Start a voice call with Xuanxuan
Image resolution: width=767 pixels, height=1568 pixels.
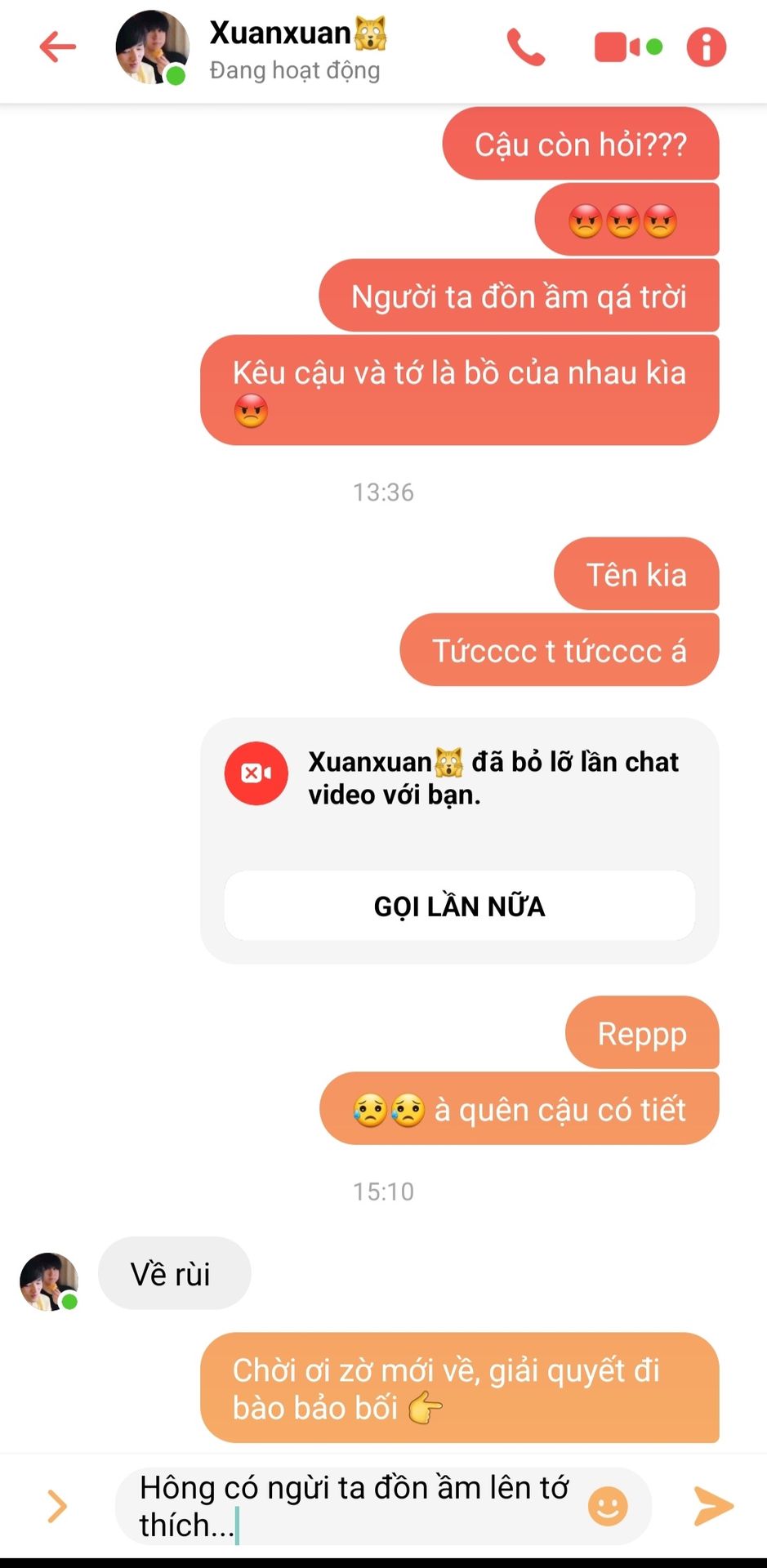(x=526, y=47)
